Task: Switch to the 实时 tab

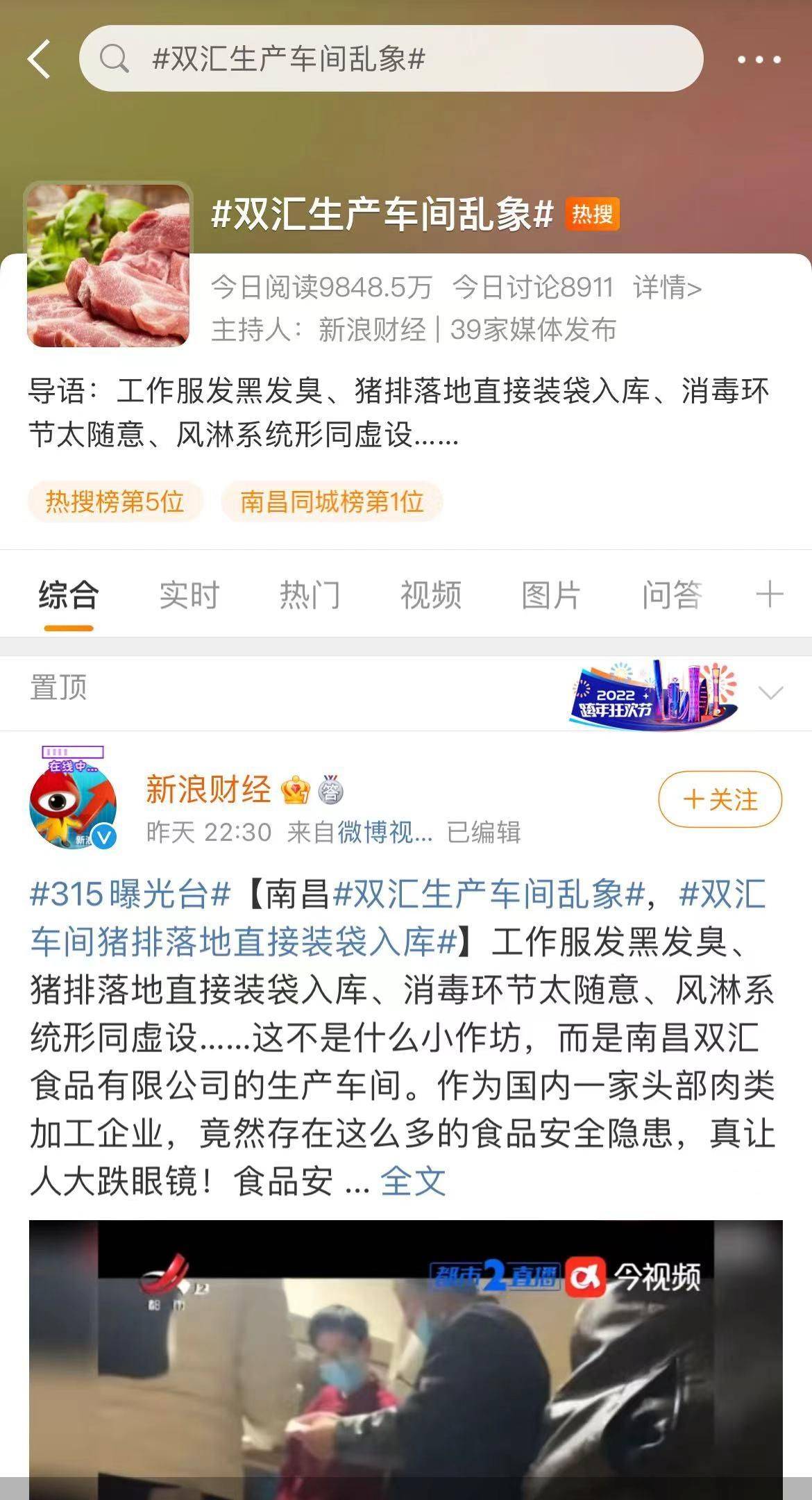Action: tap(189, 595)
